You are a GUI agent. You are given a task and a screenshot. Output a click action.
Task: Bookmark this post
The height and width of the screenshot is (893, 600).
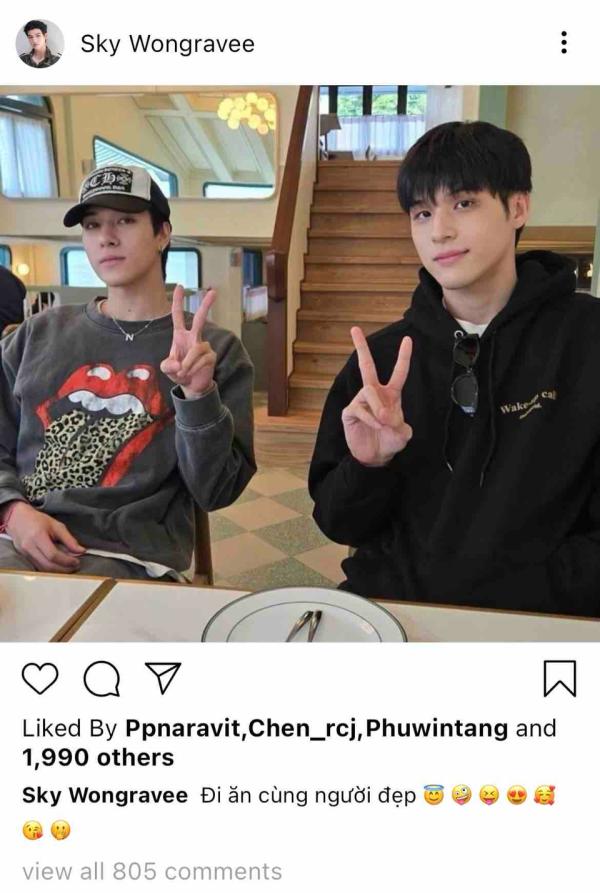pos(559,679)
